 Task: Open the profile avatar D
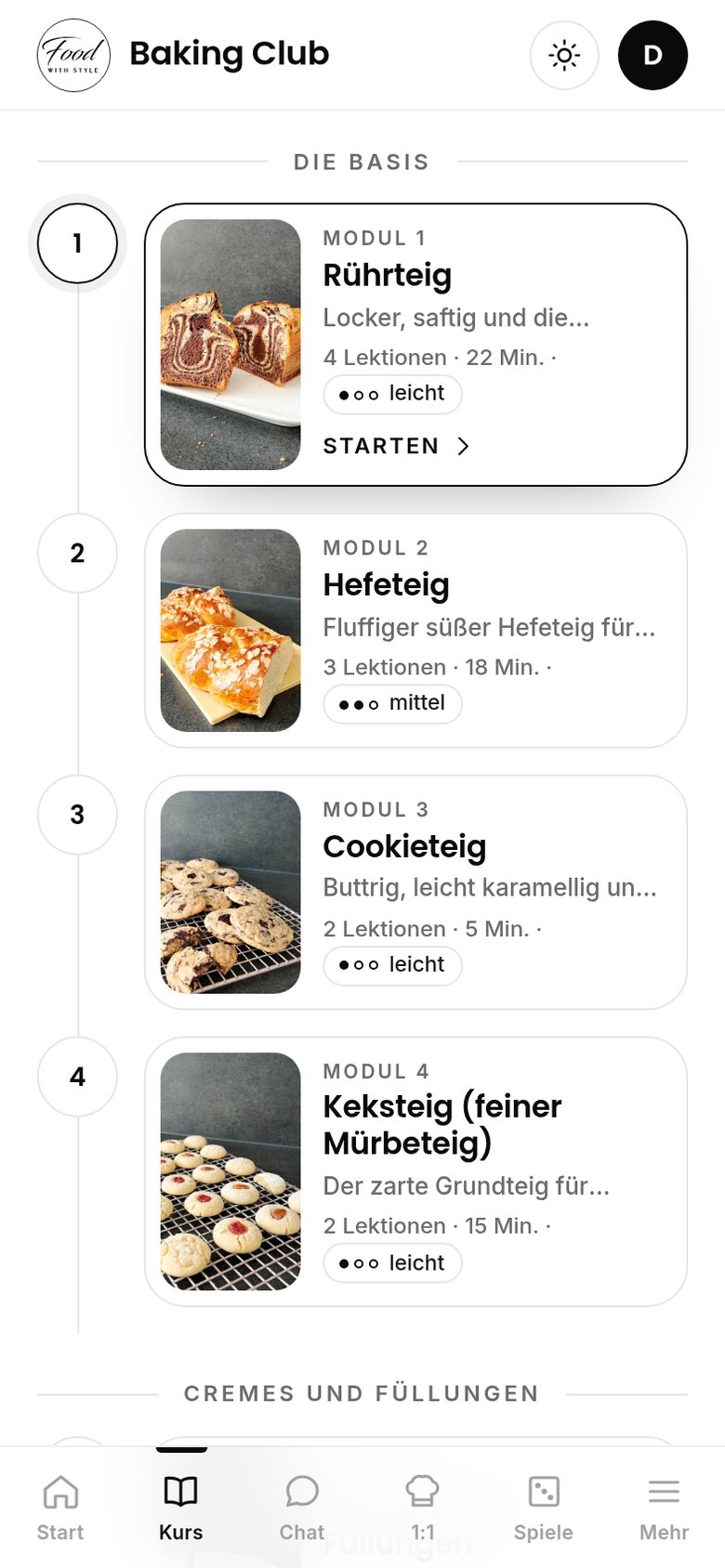(x=653, y=55)
